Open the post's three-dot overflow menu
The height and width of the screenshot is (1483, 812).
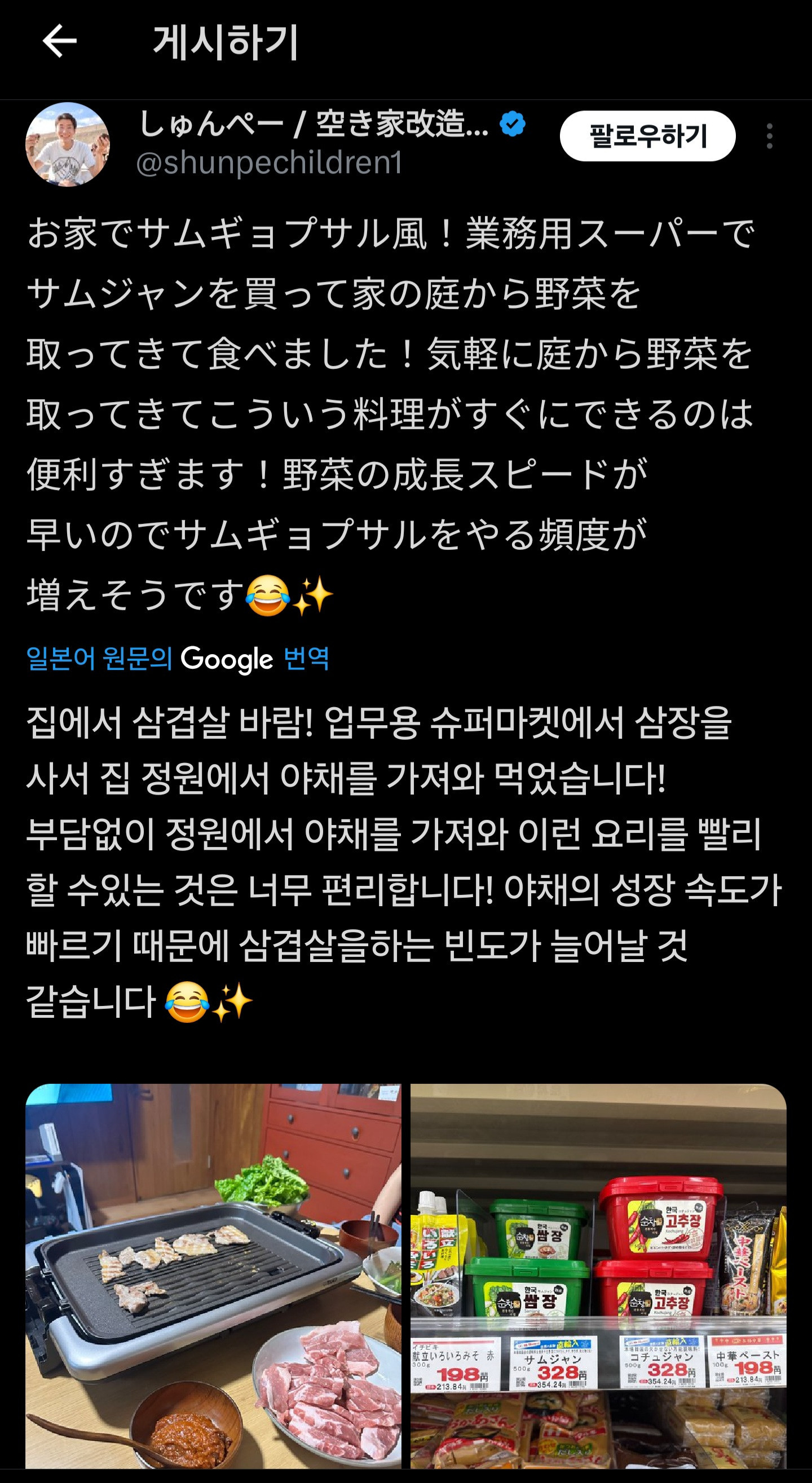769,136
